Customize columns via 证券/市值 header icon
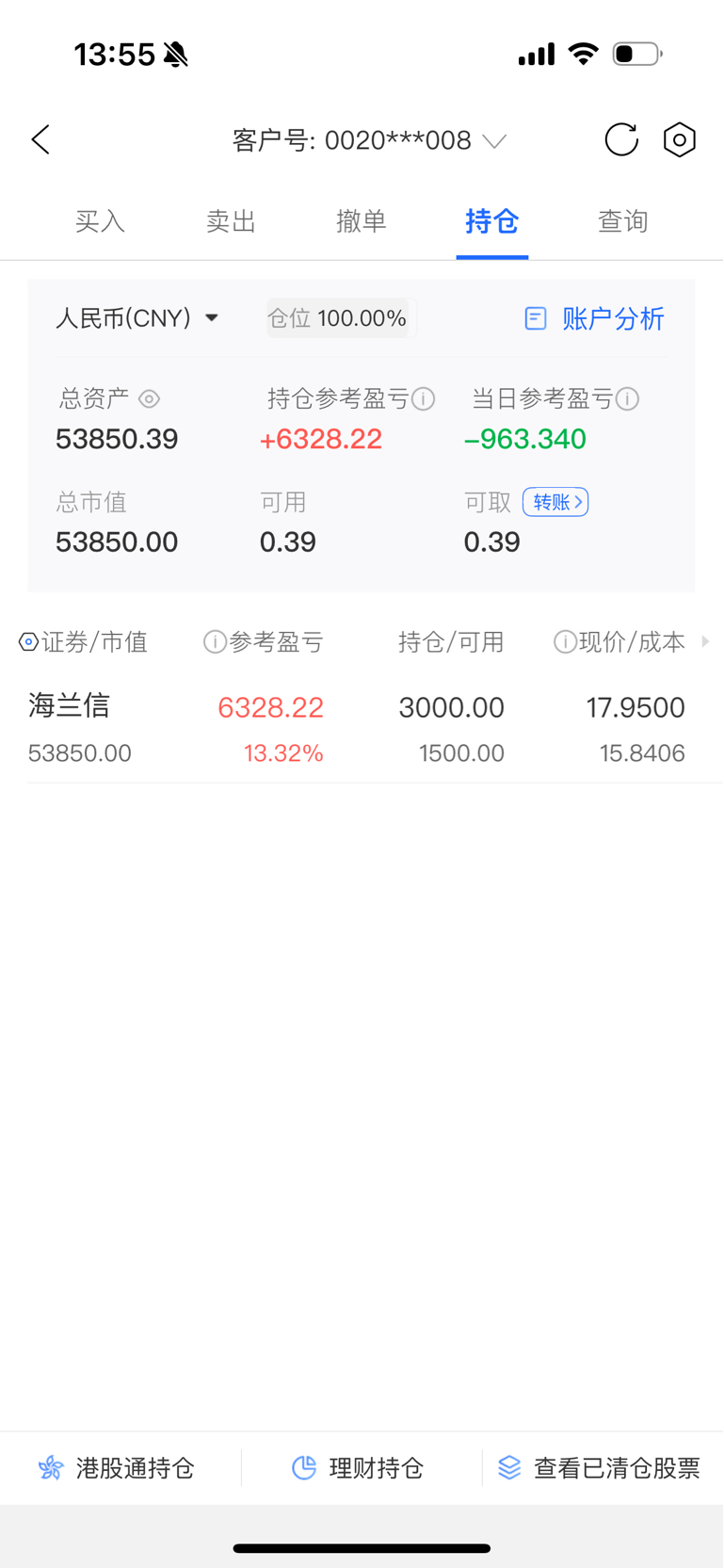 coord(28,642)
